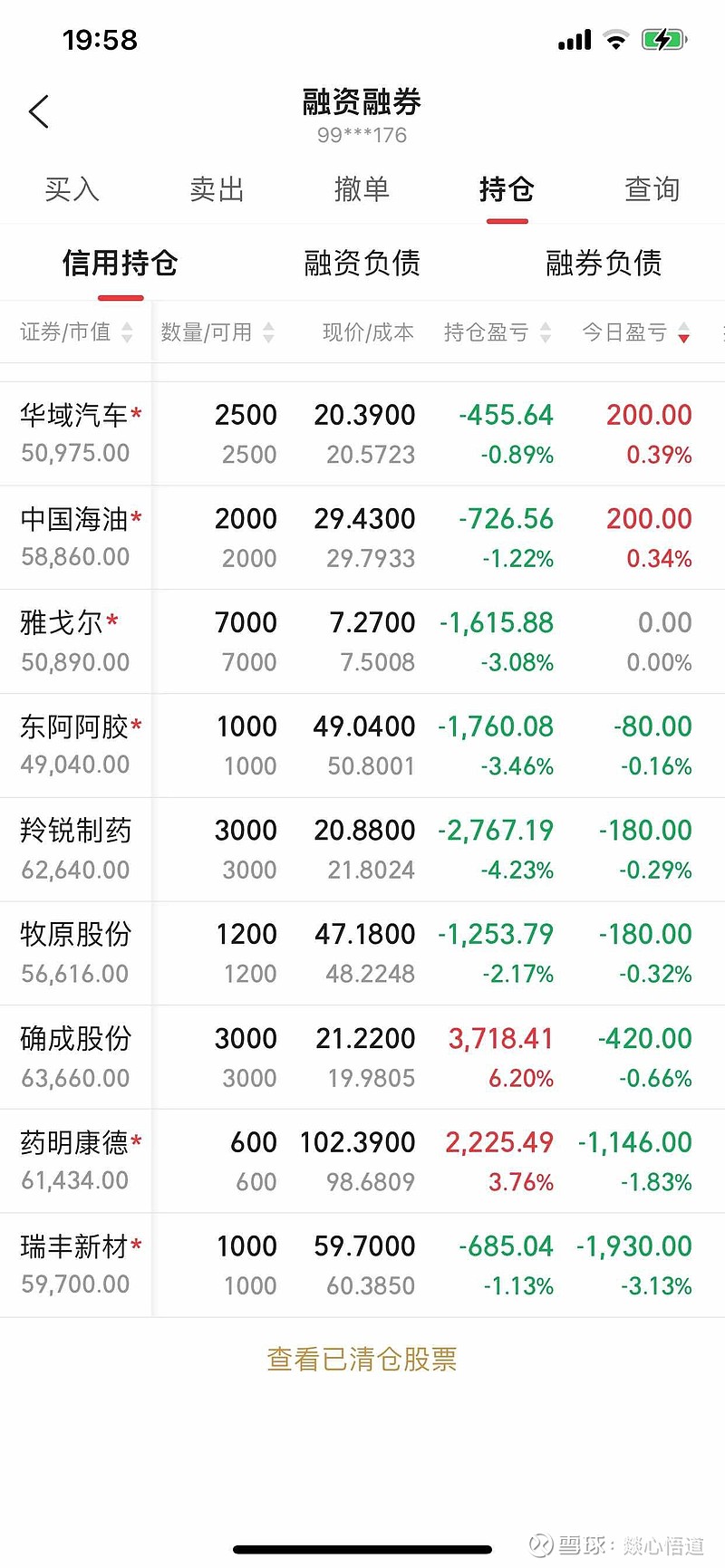Sort holdings by 持仓盈亏 column
725x1568 pixels.
point(497,332)
